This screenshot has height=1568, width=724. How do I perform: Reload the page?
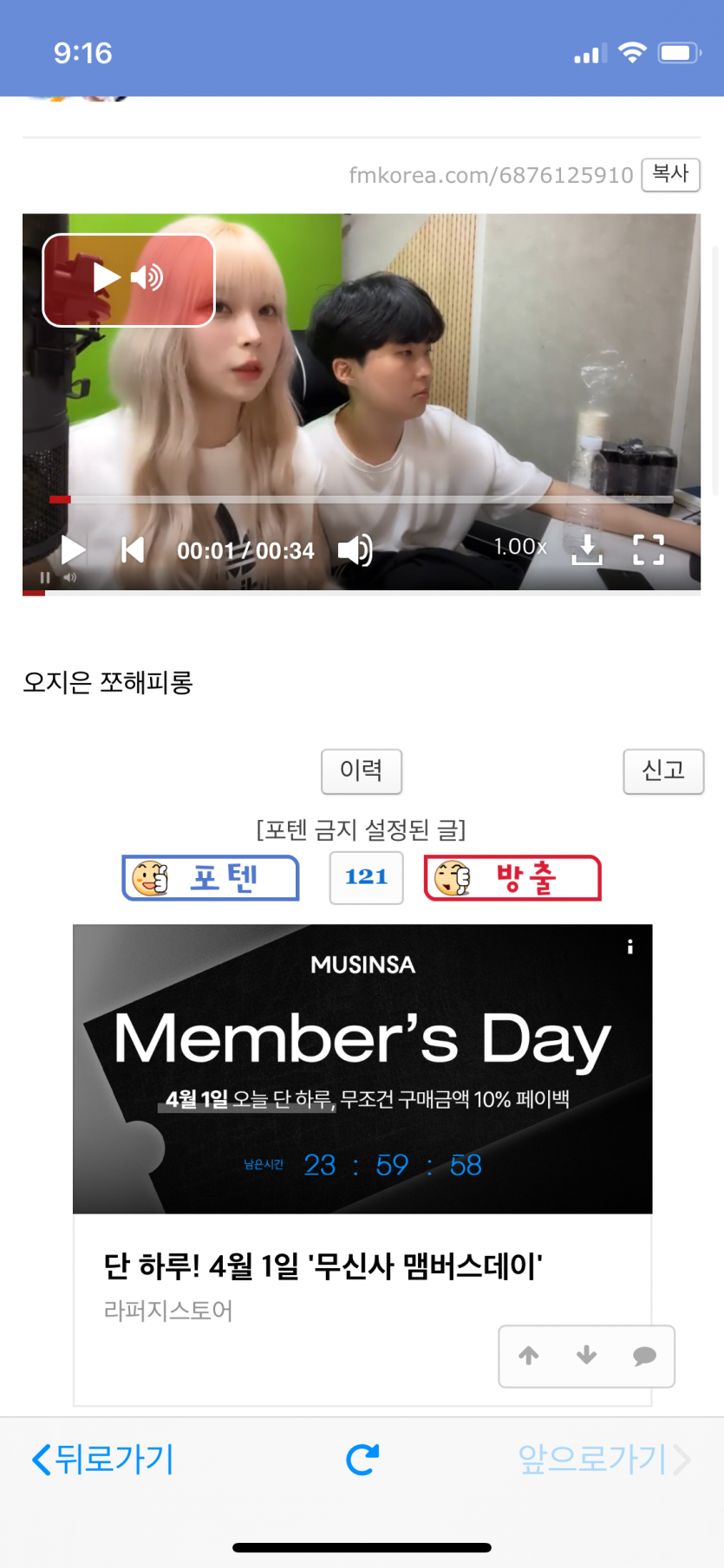tap(362, 1460)
